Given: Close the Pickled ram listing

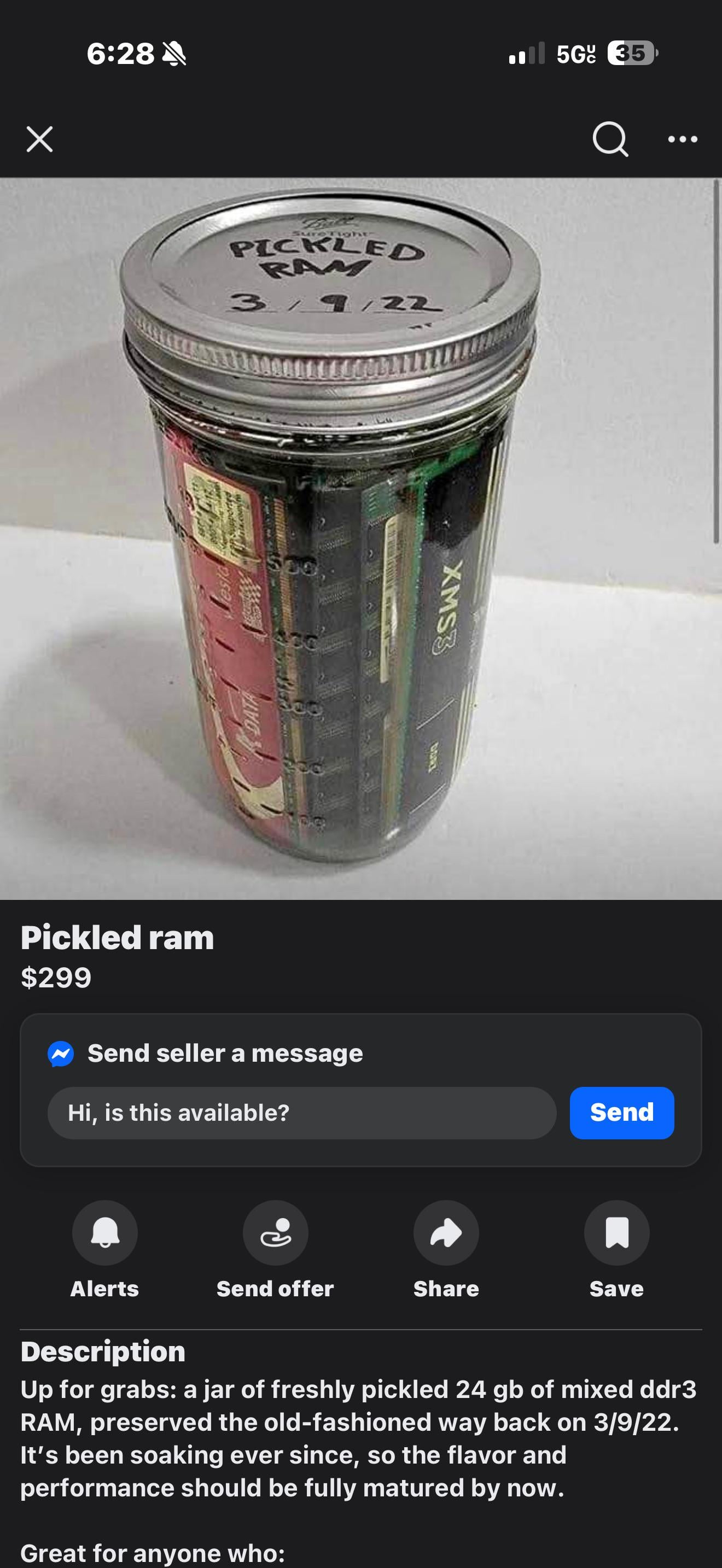Looking at the screenshot, I should (39, 139).
